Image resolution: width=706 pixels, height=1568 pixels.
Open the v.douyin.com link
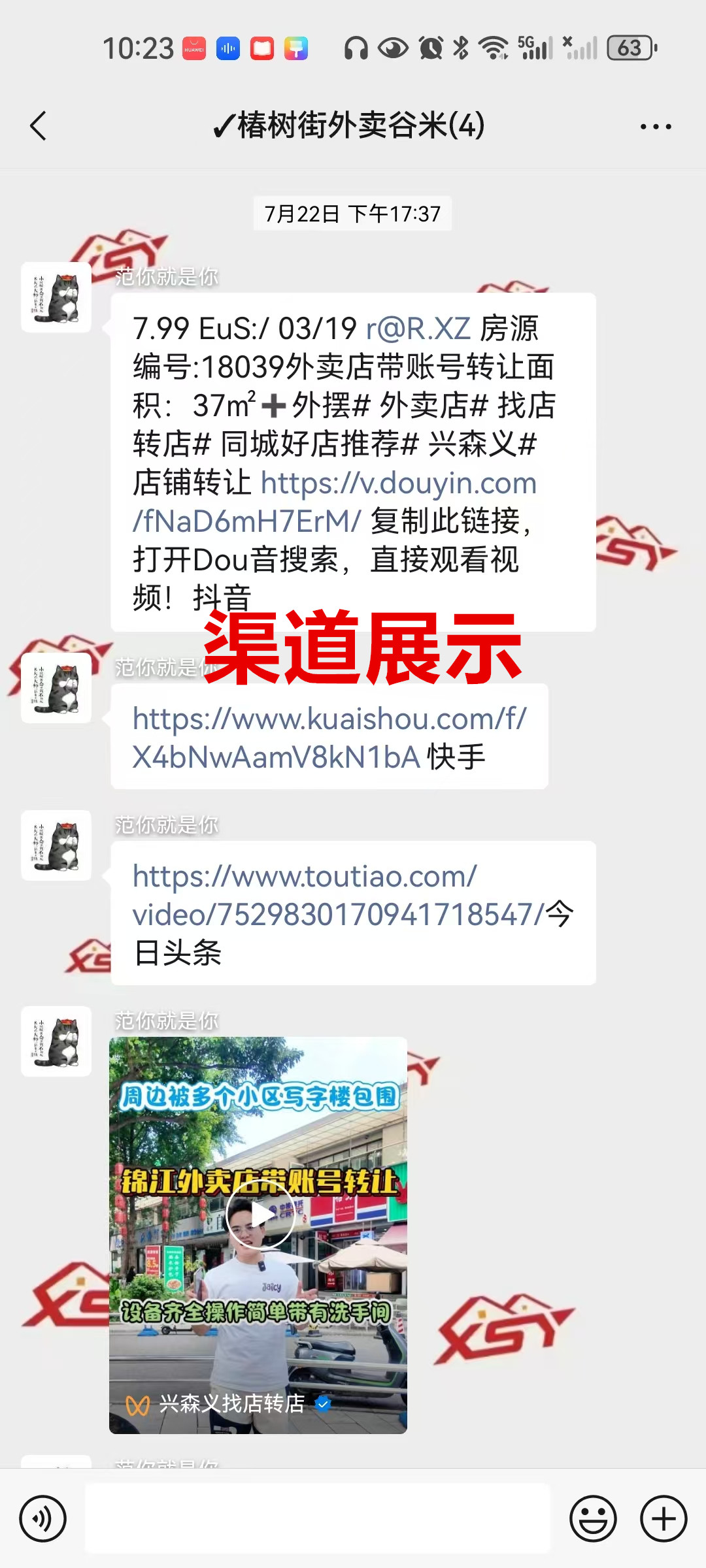[x=397, y=484]
